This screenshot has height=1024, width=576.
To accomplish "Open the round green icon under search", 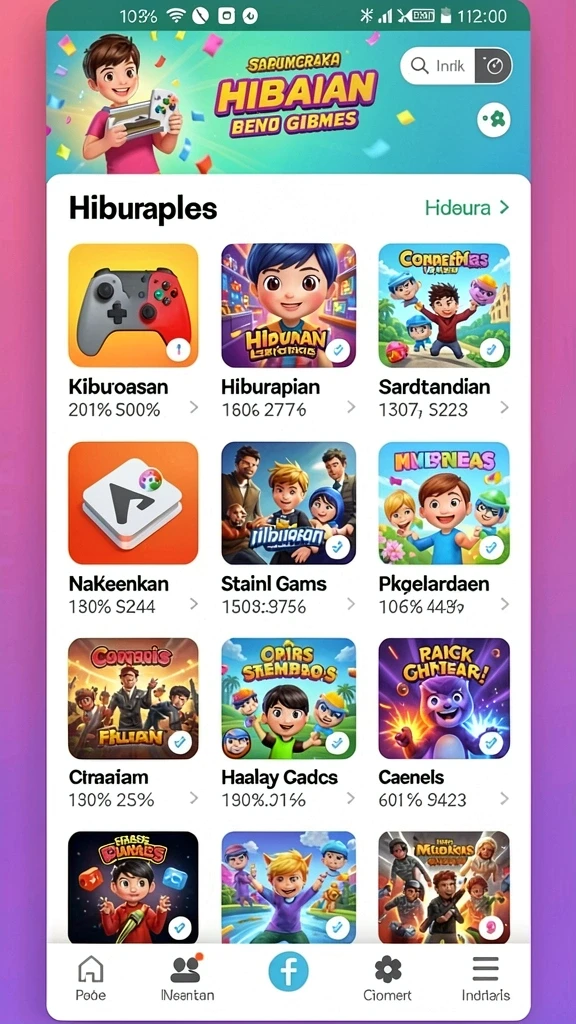I will coord(494,120).
